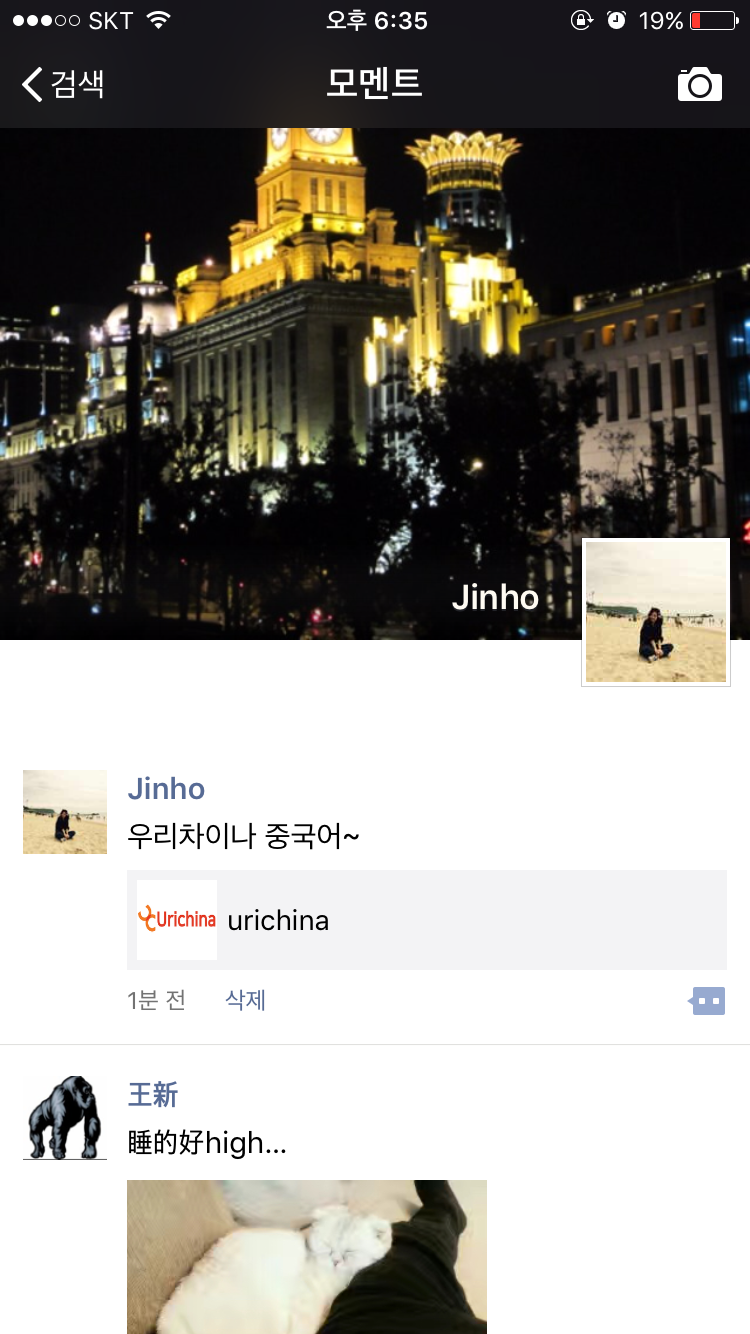
Task: Open Jinho's profile picture on the cover
Action: tap(656, 612)
